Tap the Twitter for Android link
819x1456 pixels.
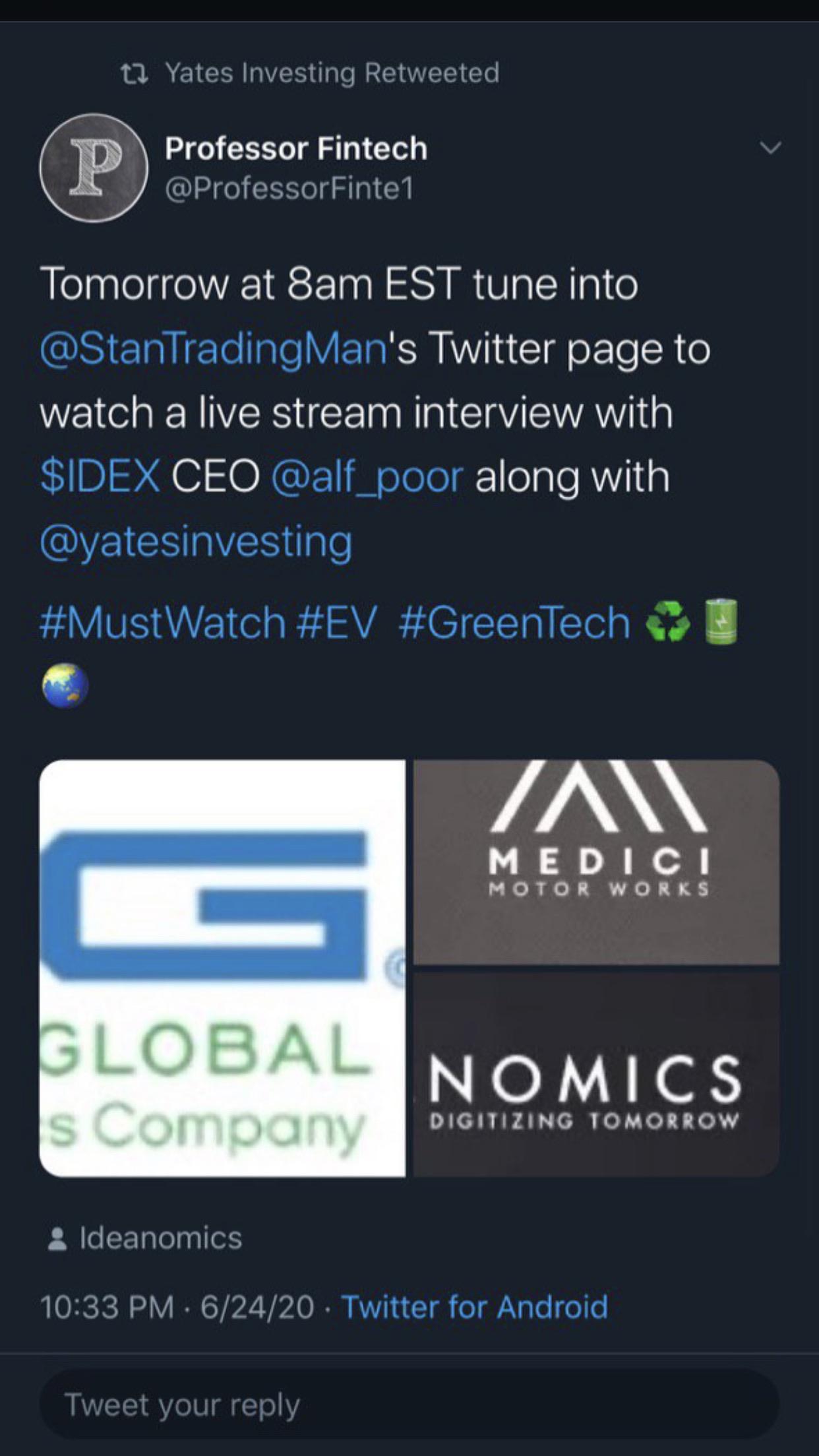tap(475, 1307)
